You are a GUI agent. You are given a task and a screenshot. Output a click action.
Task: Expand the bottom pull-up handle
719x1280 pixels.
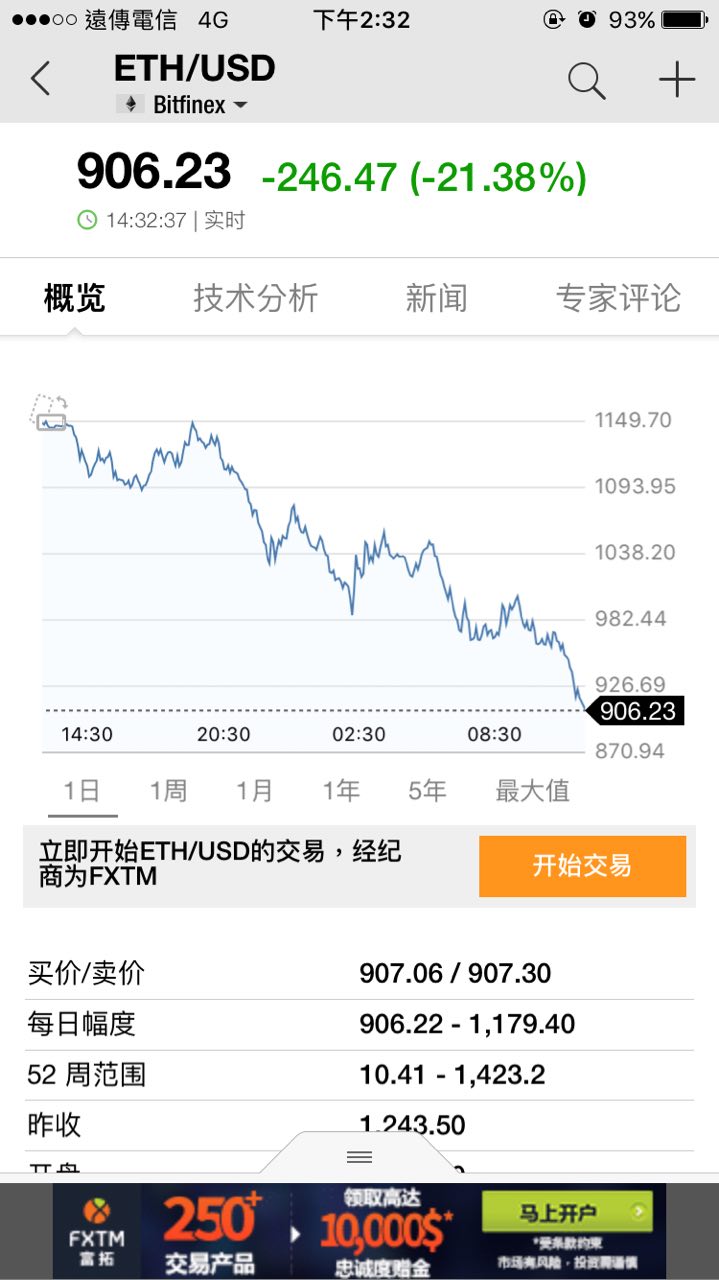click(x=359, y=1157)
